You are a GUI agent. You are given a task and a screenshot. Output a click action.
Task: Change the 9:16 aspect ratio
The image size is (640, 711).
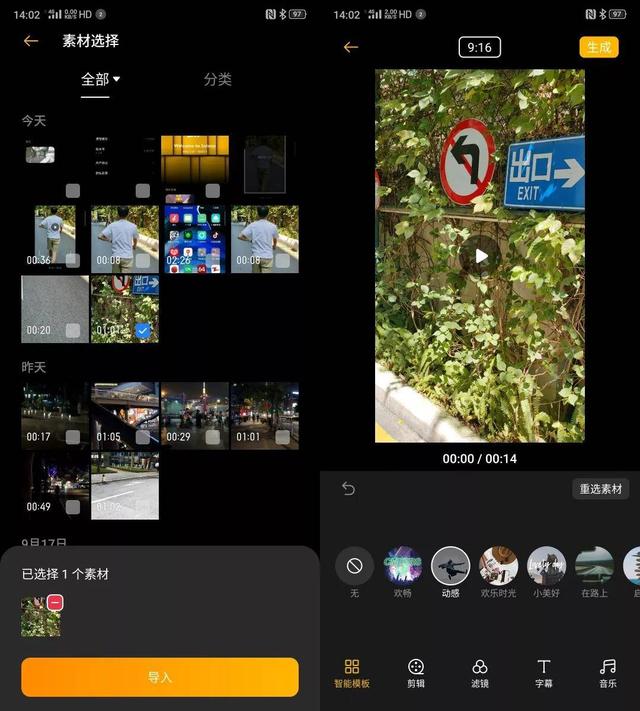click(x=479, y=47)
